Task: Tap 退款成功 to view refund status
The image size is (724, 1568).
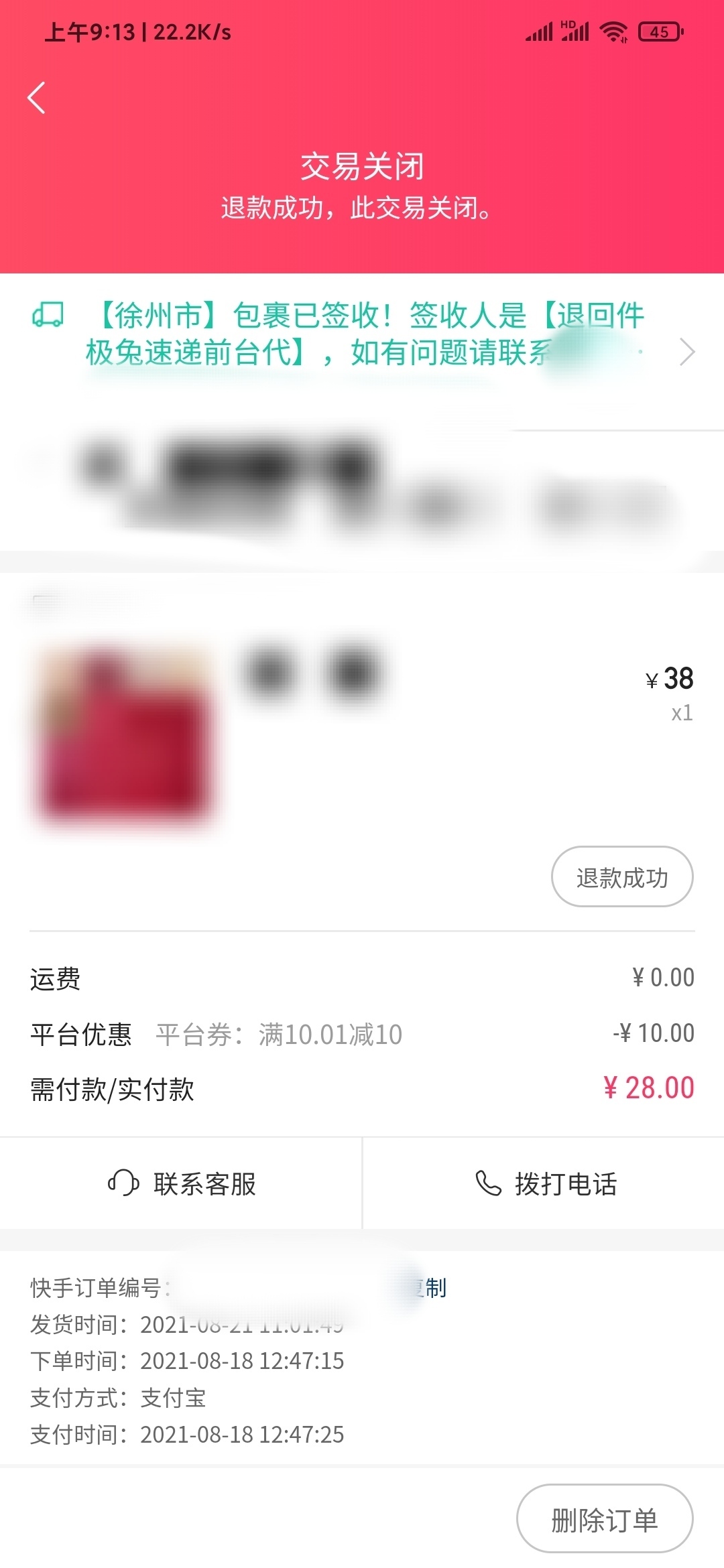Action: (622, 876)
